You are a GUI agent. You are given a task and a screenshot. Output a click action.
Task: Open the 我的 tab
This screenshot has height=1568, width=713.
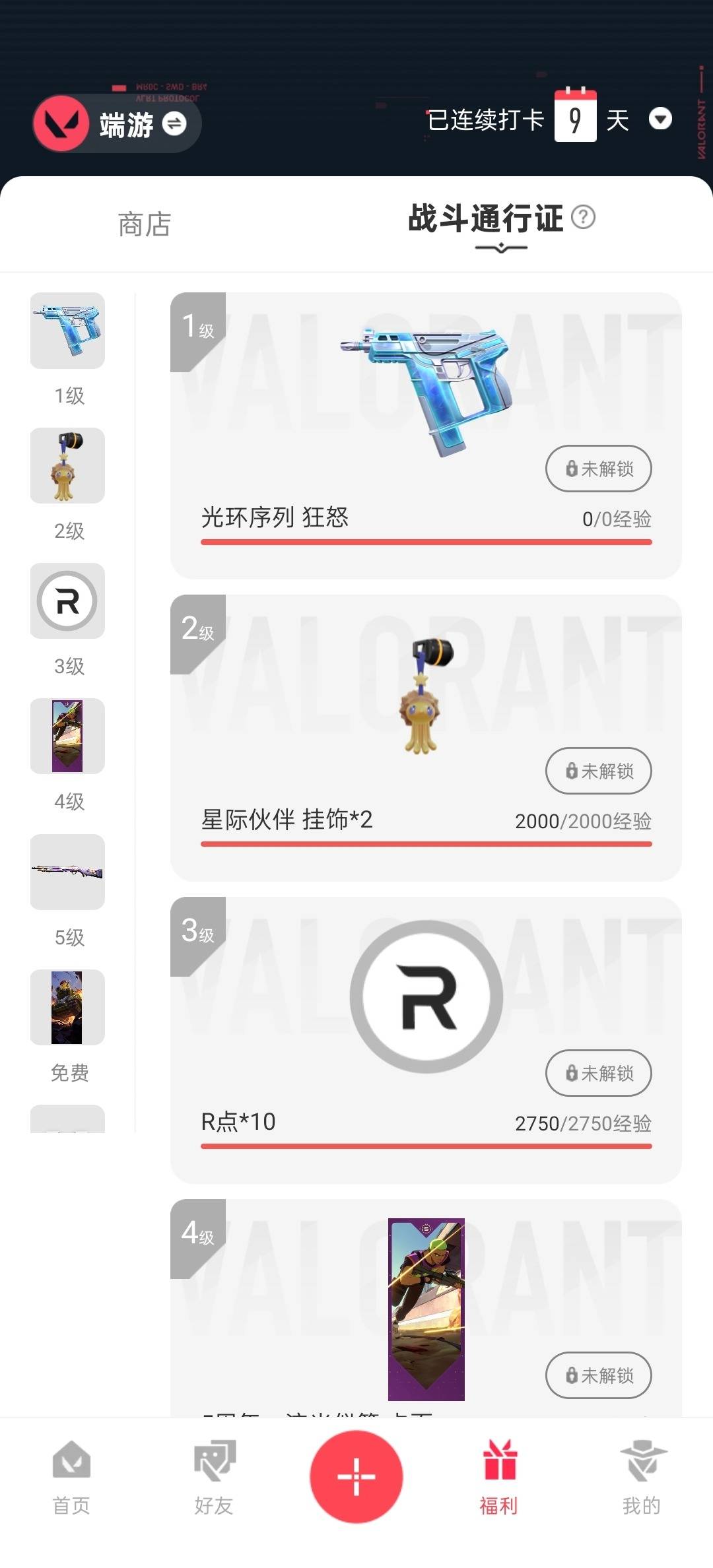(x=642, y=1477)
